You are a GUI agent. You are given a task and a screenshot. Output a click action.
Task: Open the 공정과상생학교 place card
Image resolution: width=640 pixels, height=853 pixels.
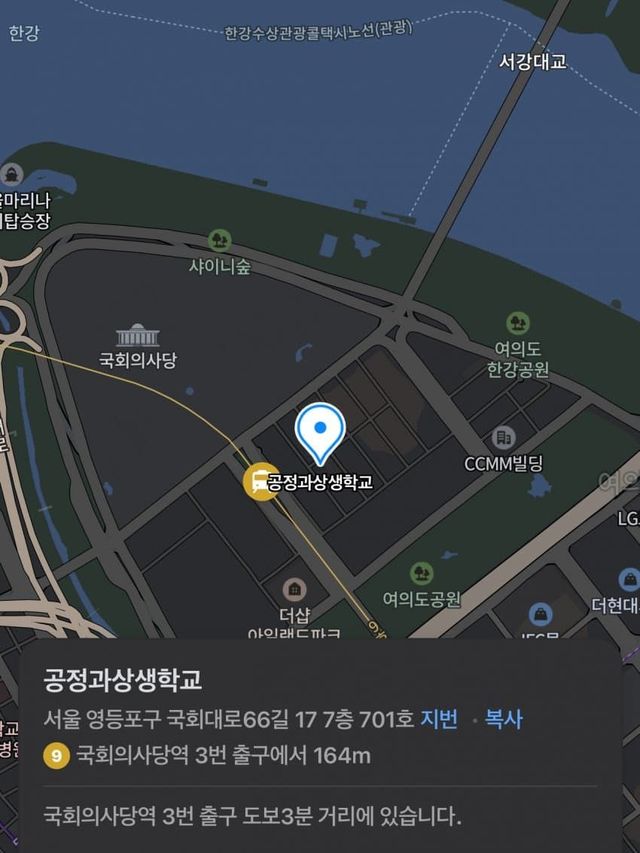123,680
